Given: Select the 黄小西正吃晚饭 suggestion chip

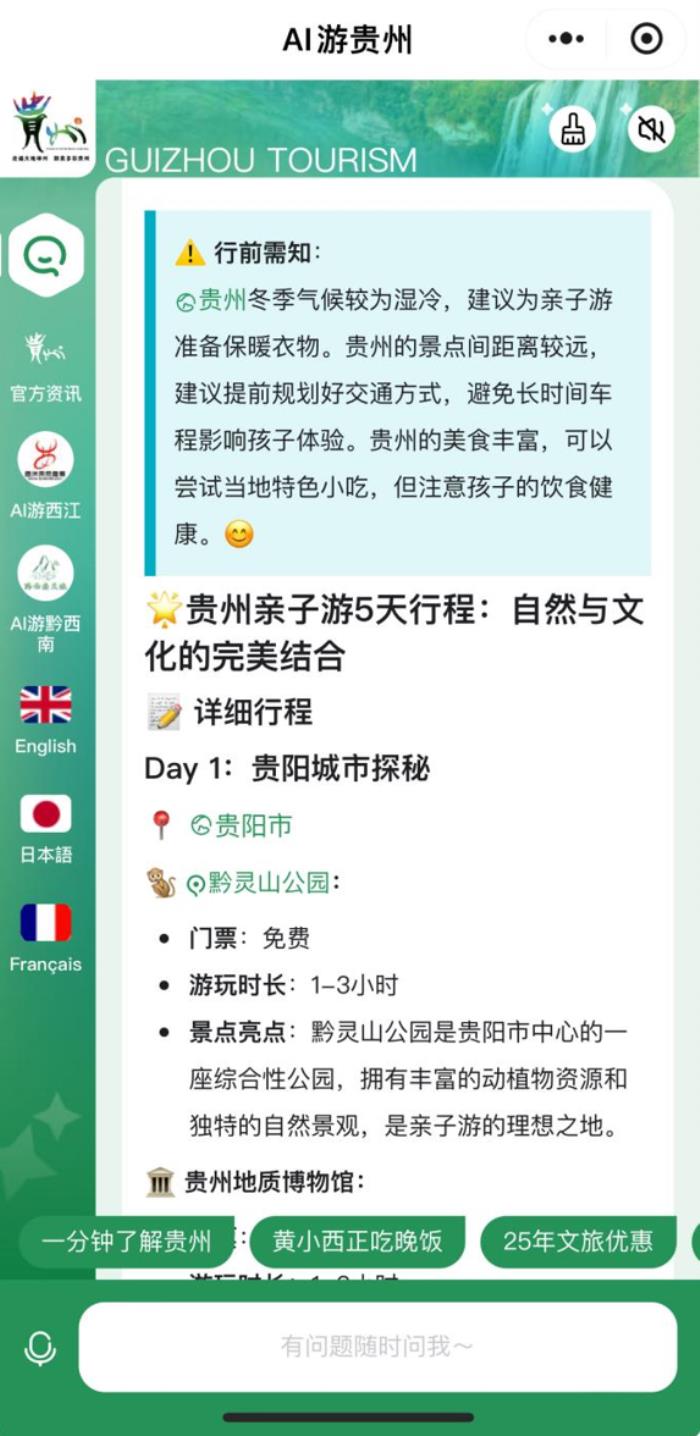Looking at the screenshot, I should (358, 1241).
